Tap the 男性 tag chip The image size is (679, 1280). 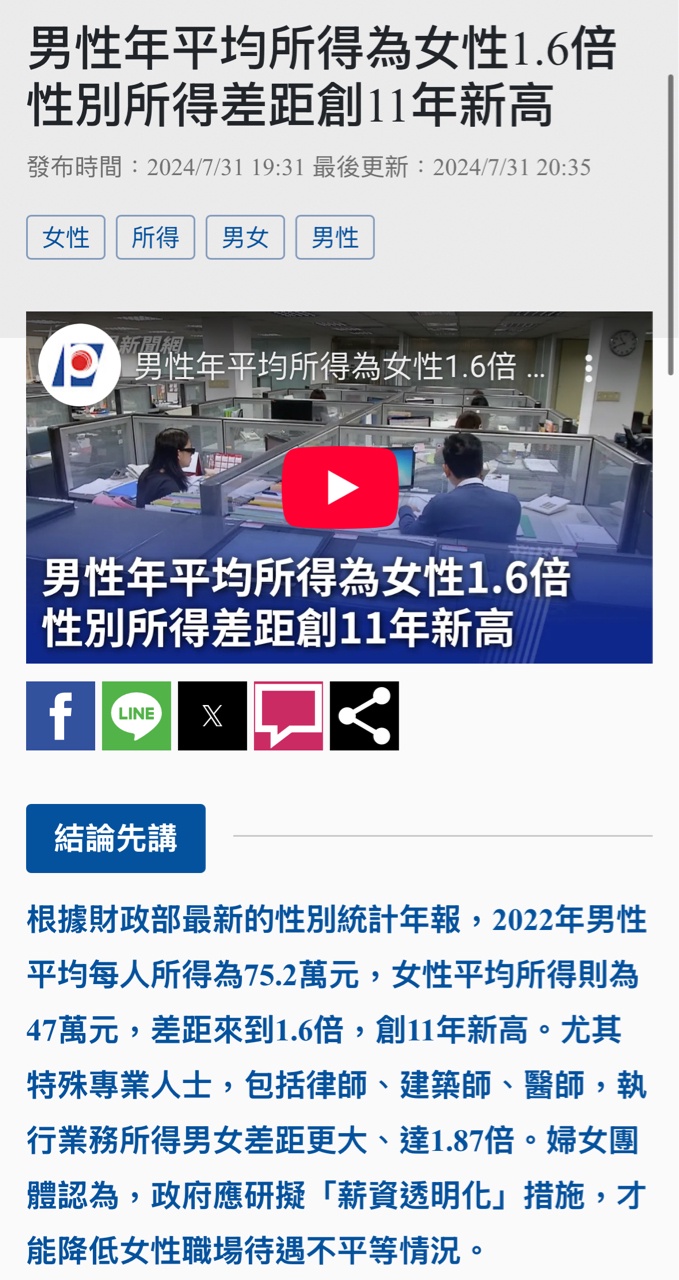pos(335,237)
